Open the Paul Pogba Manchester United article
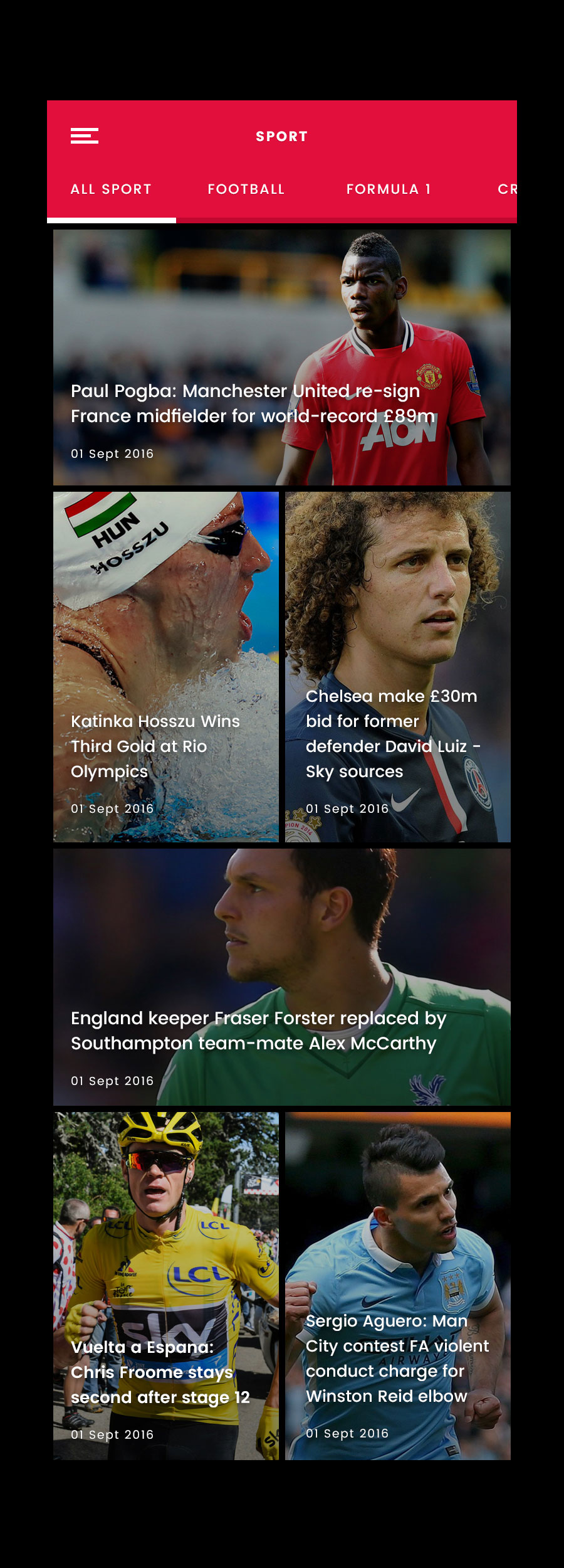 (x=282, y=358)
